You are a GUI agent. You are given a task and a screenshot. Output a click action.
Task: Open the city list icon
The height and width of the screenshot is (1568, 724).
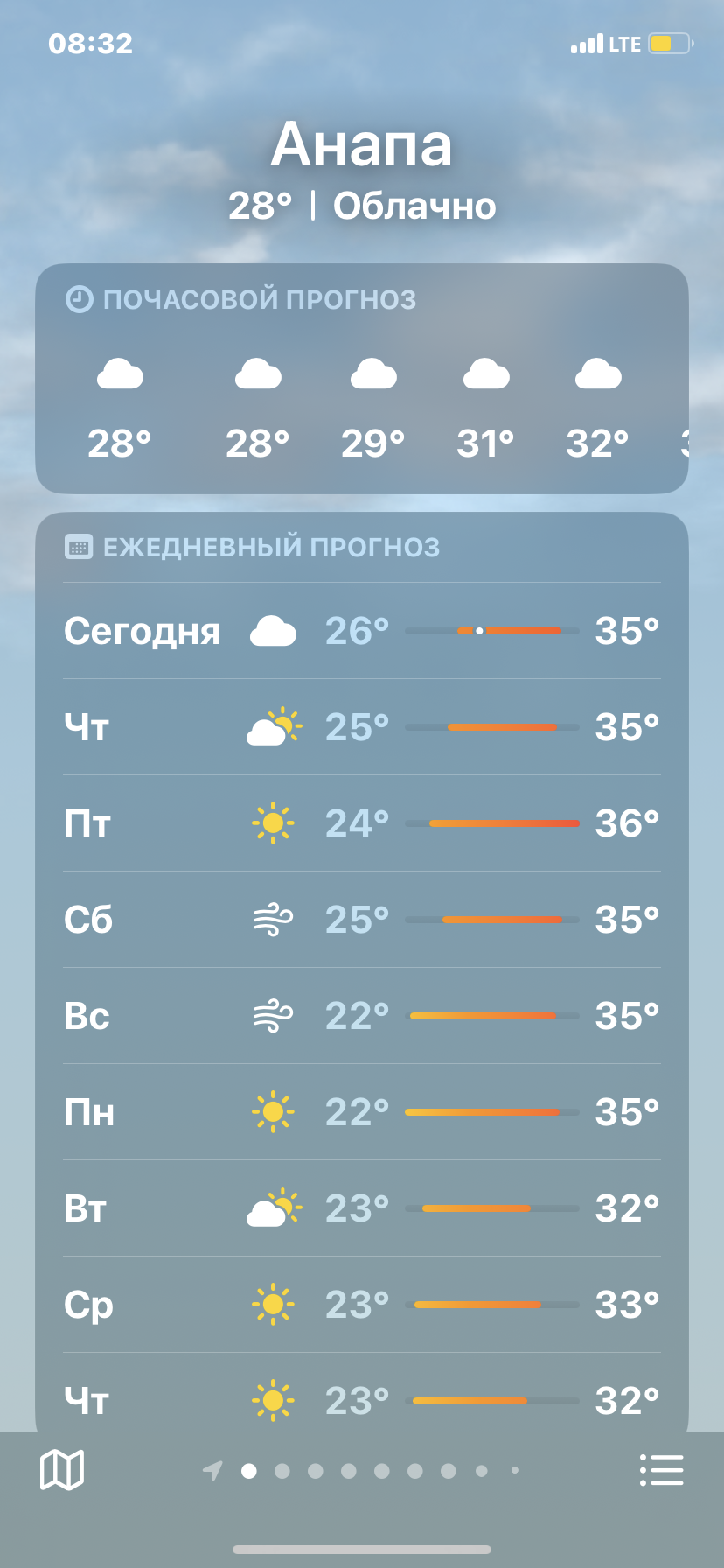point(661,1470)
